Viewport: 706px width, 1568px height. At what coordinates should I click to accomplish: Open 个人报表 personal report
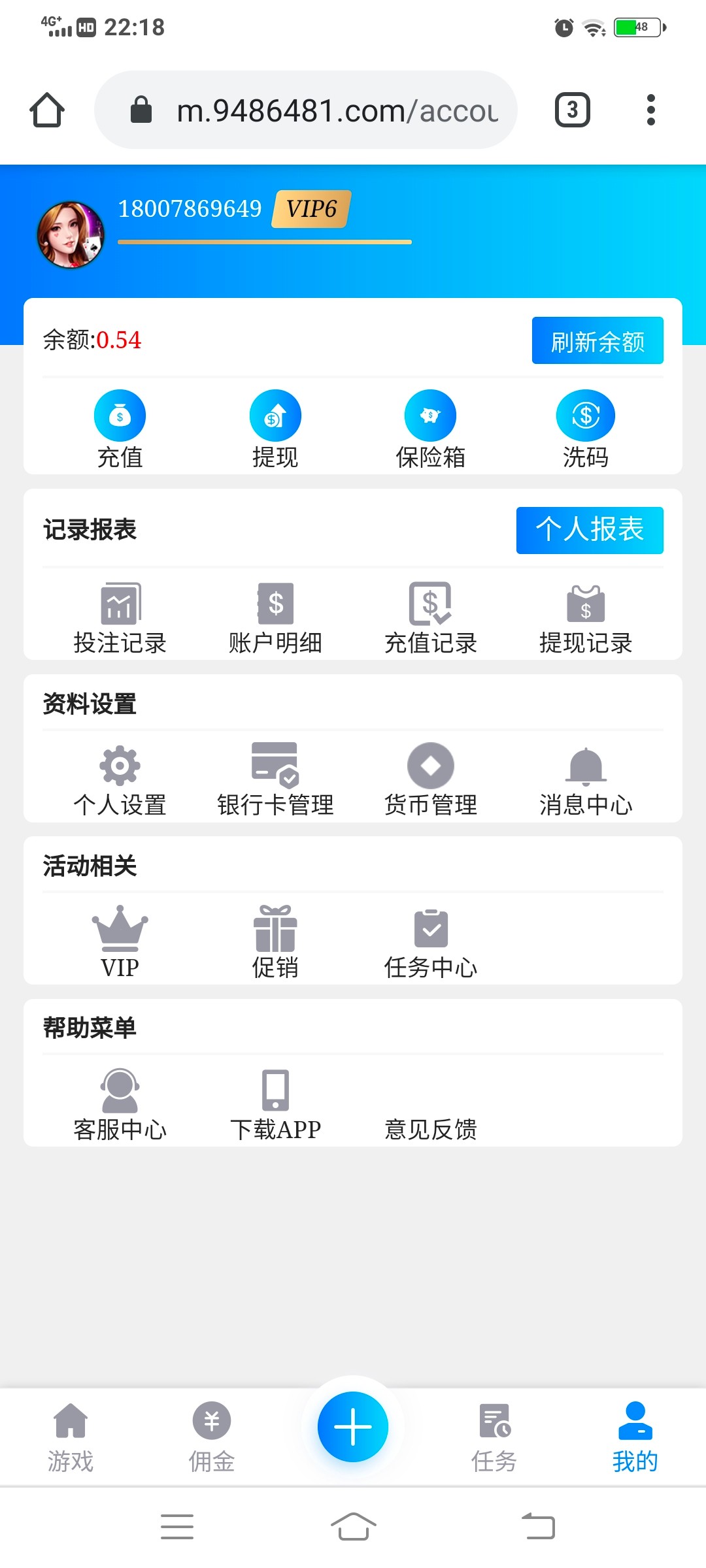[589, 530]
